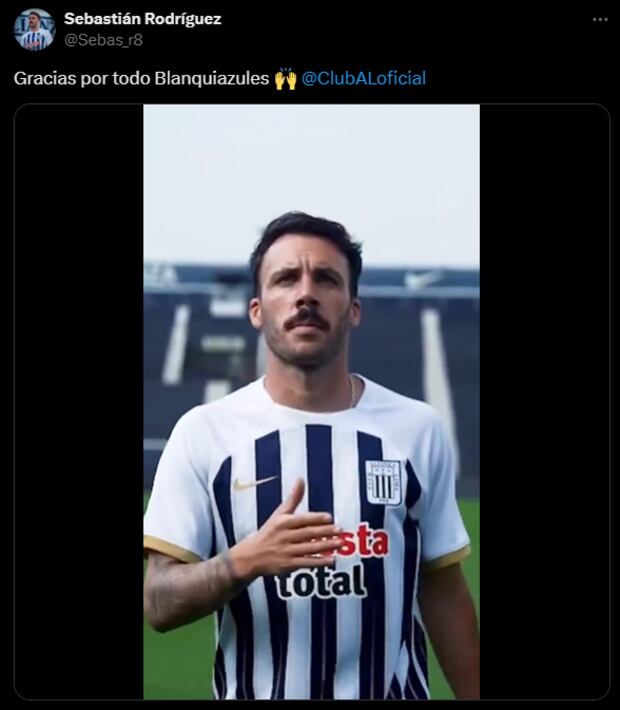Viewport: 620px width, 710px height.
Task: Open Sebastián Rodríguez's profile picture
Action: tap(34, 30)
